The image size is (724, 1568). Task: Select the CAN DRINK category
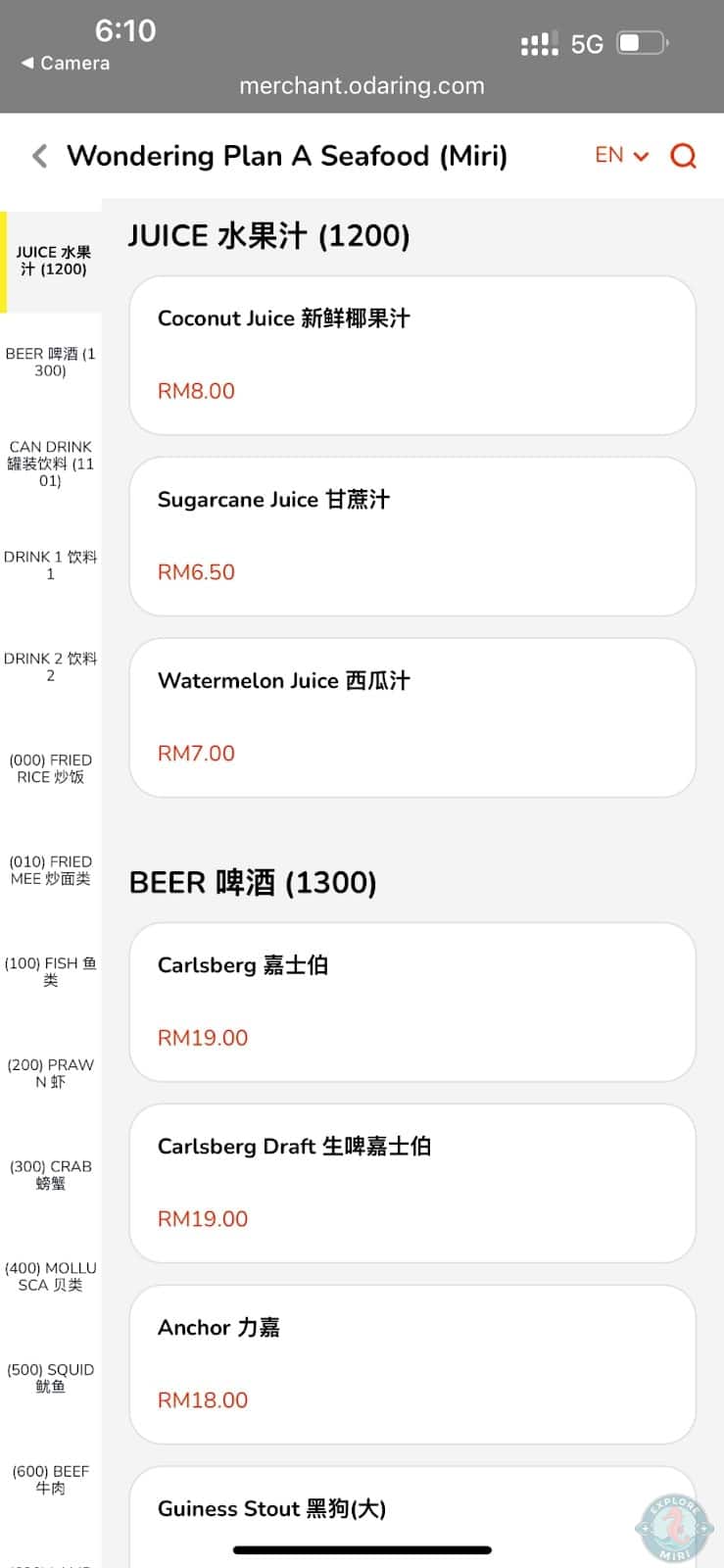[51, 464]
